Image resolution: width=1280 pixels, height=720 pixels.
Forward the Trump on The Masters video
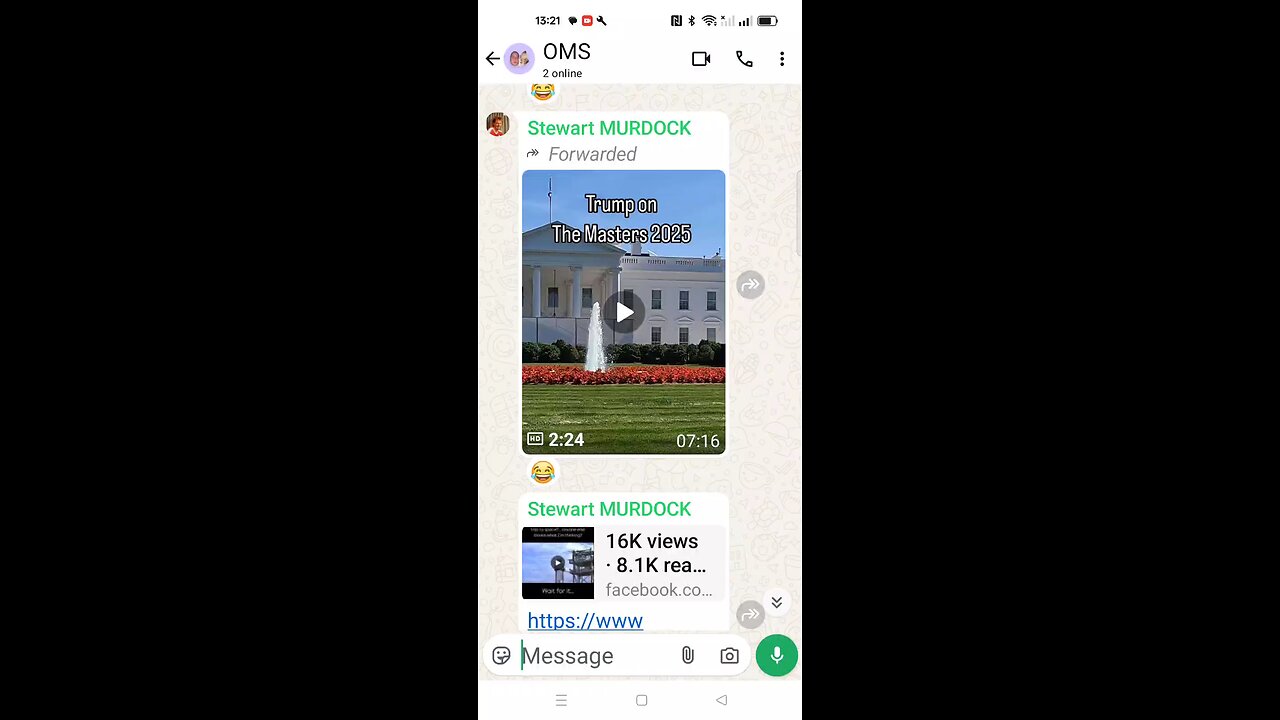coord(750,285)
